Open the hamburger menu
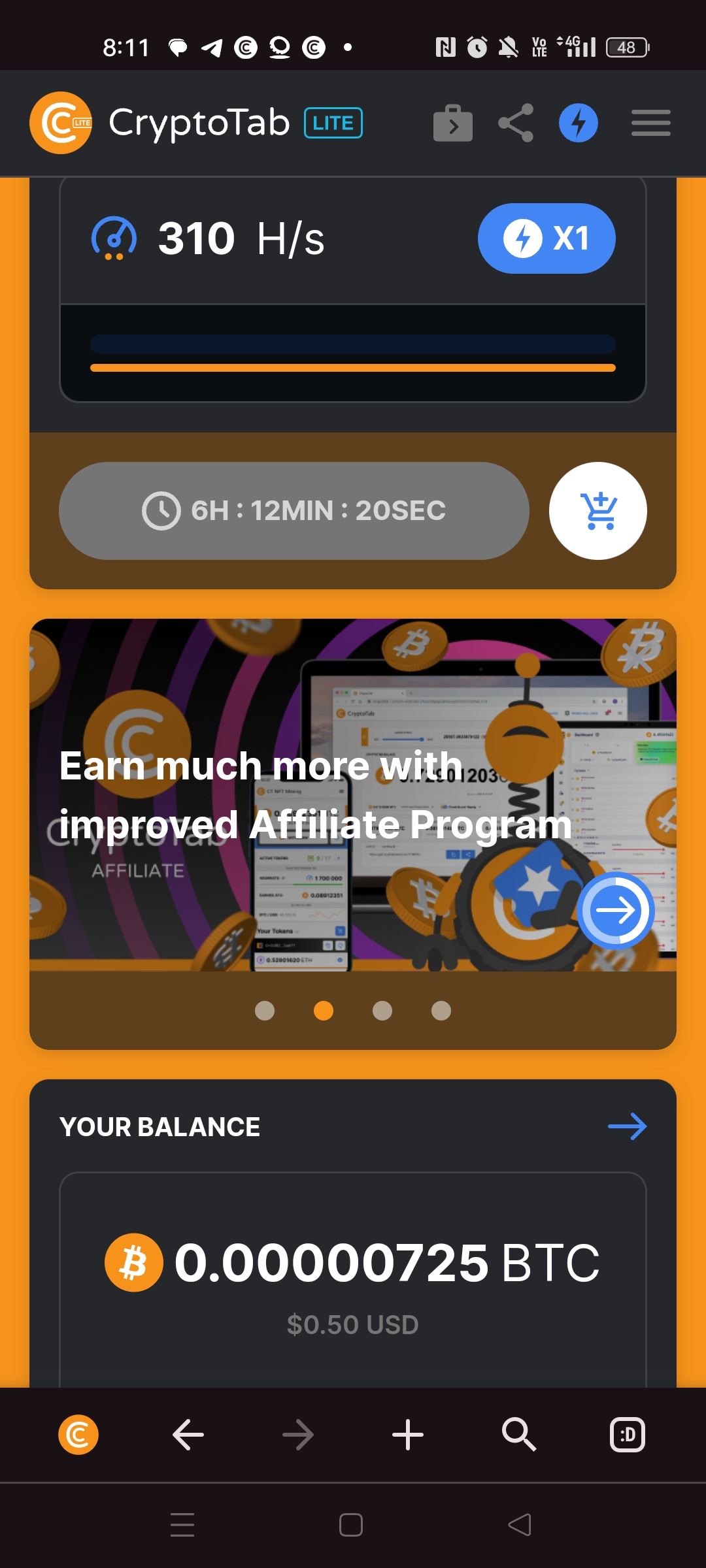 coord(650,123)
